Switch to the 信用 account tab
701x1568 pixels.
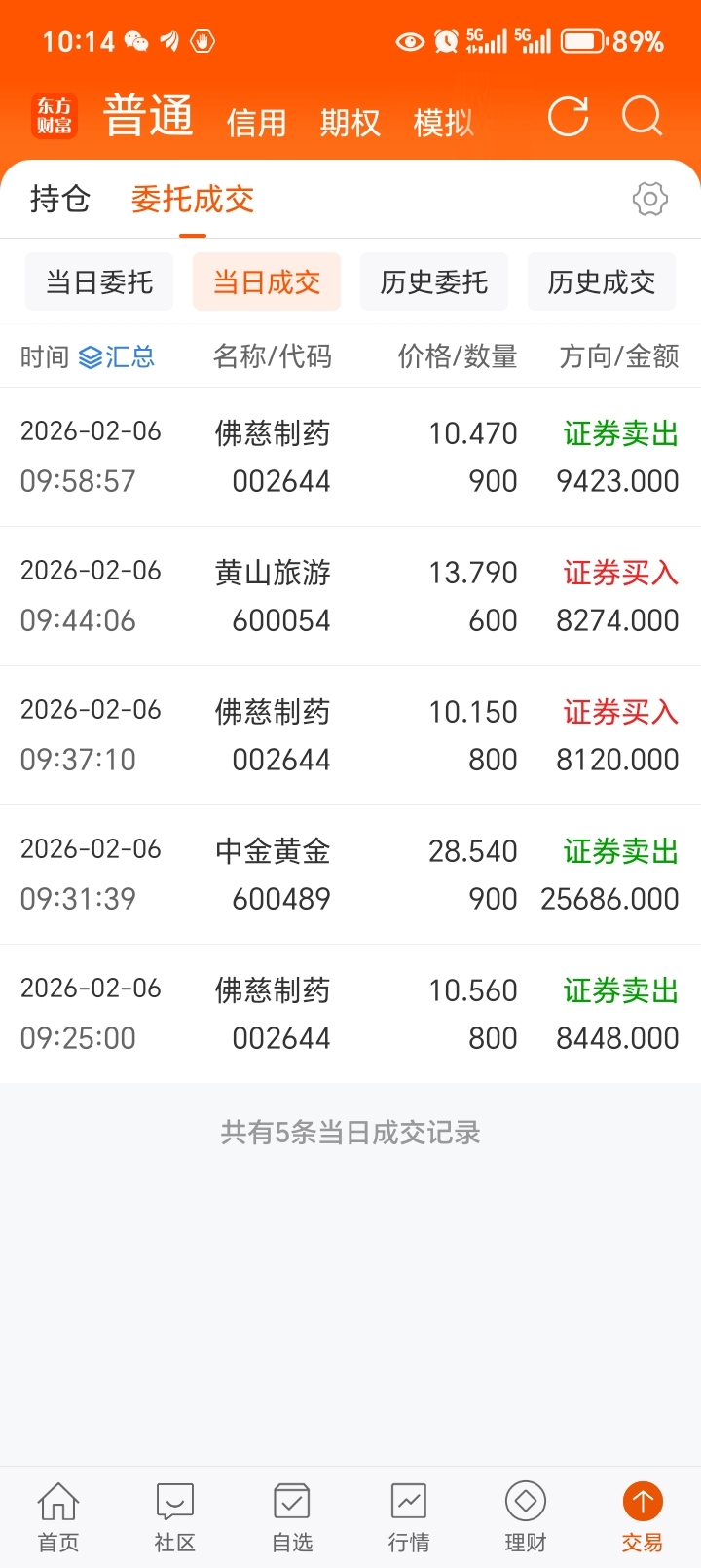pyautogui.click(x=256, y=123)
